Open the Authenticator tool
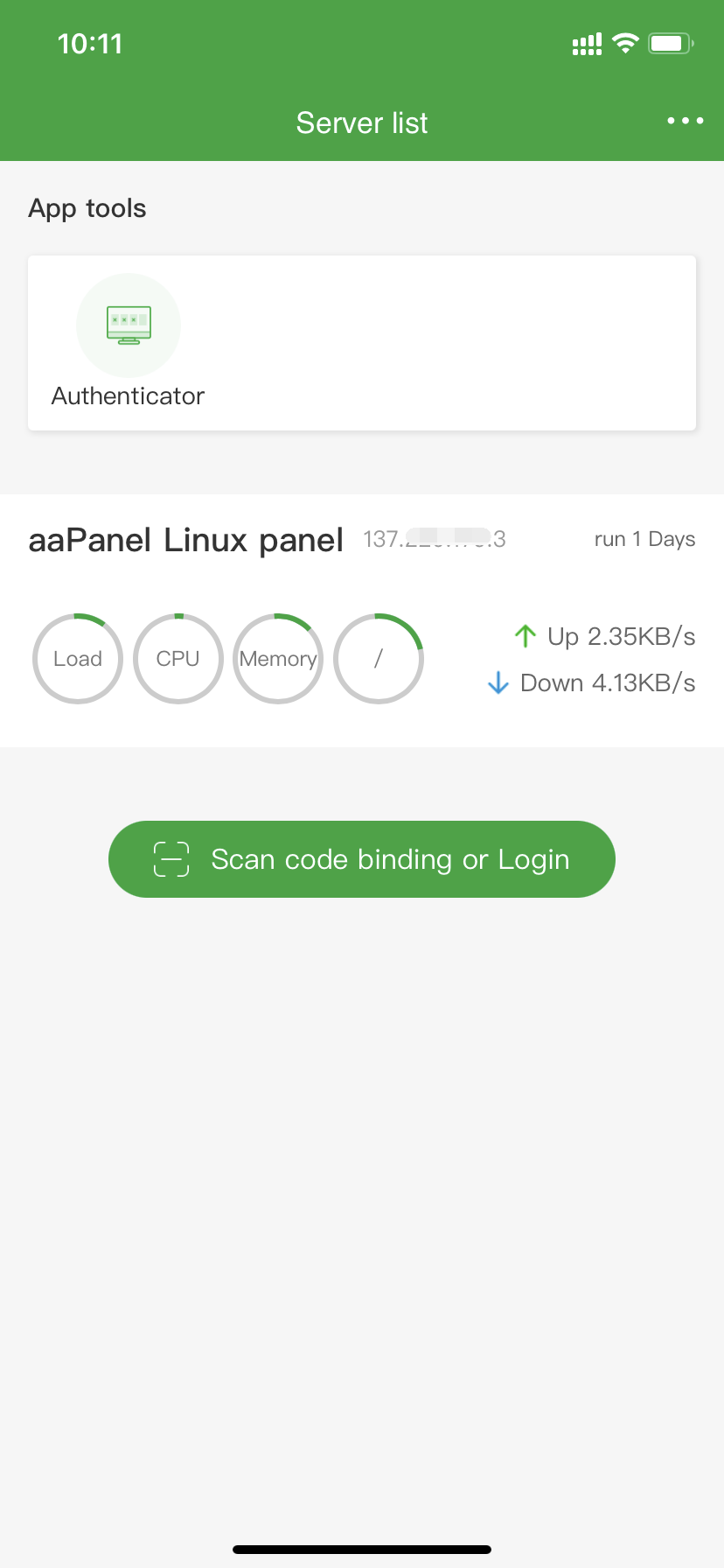This screenshot has width=724, height=1568. 129,341
